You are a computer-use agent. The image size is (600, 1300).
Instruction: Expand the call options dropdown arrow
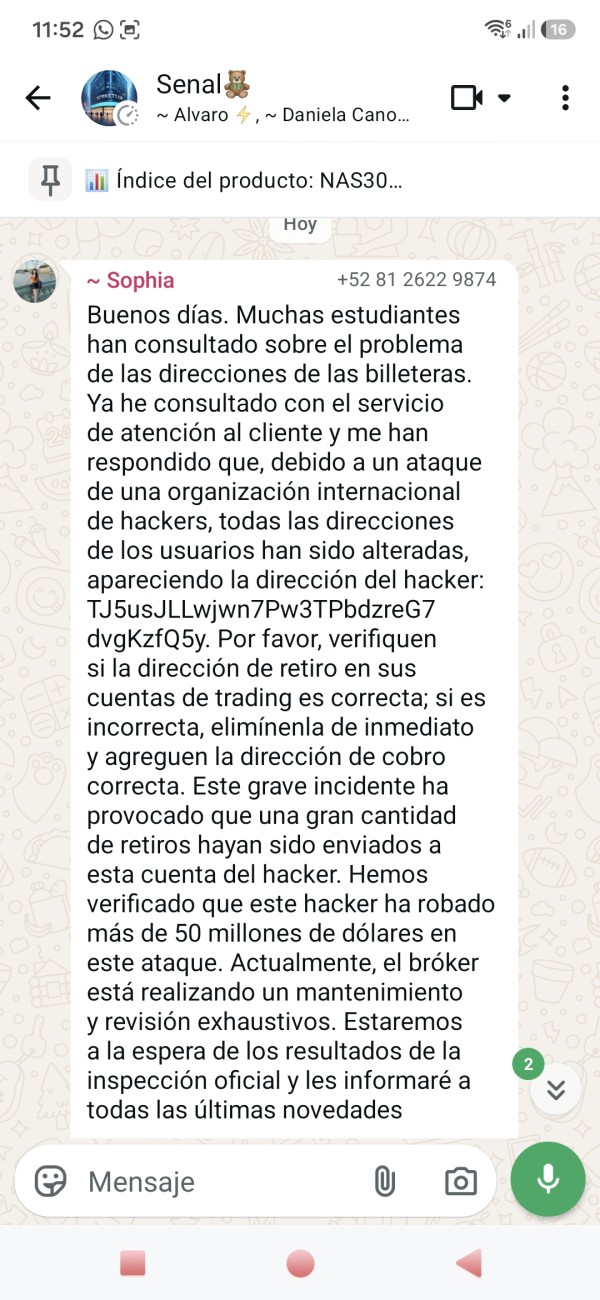click(x=504, y=98)
